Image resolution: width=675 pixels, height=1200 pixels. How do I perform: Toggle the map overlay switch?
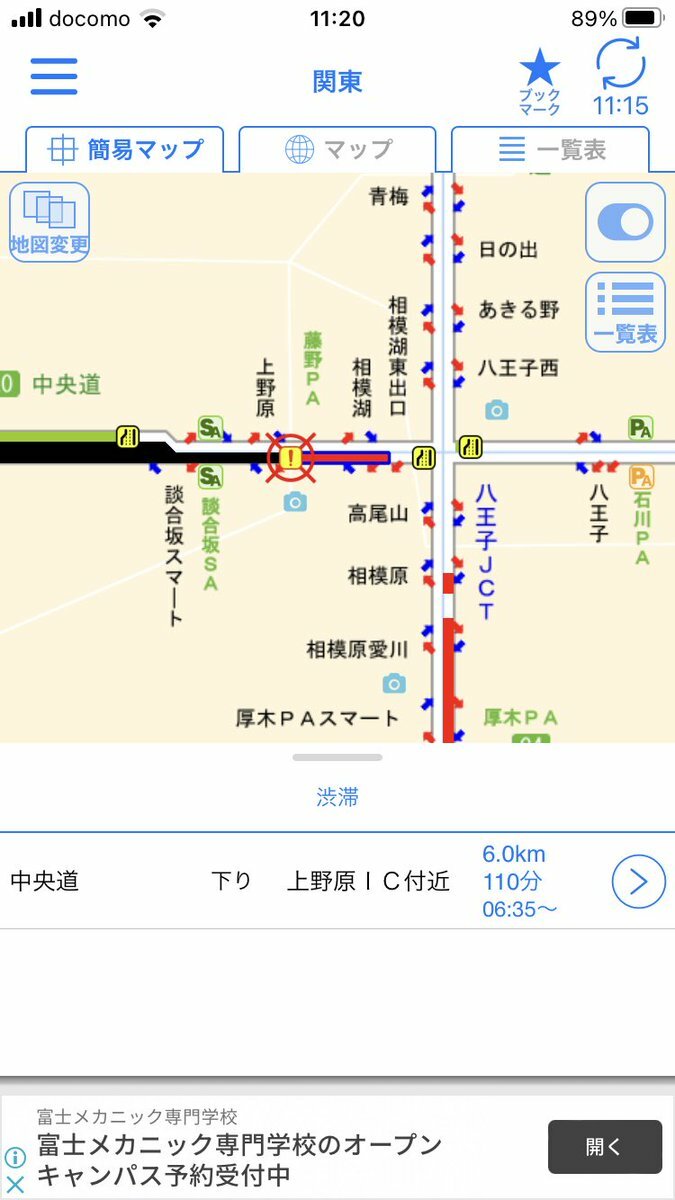[625, 222]
